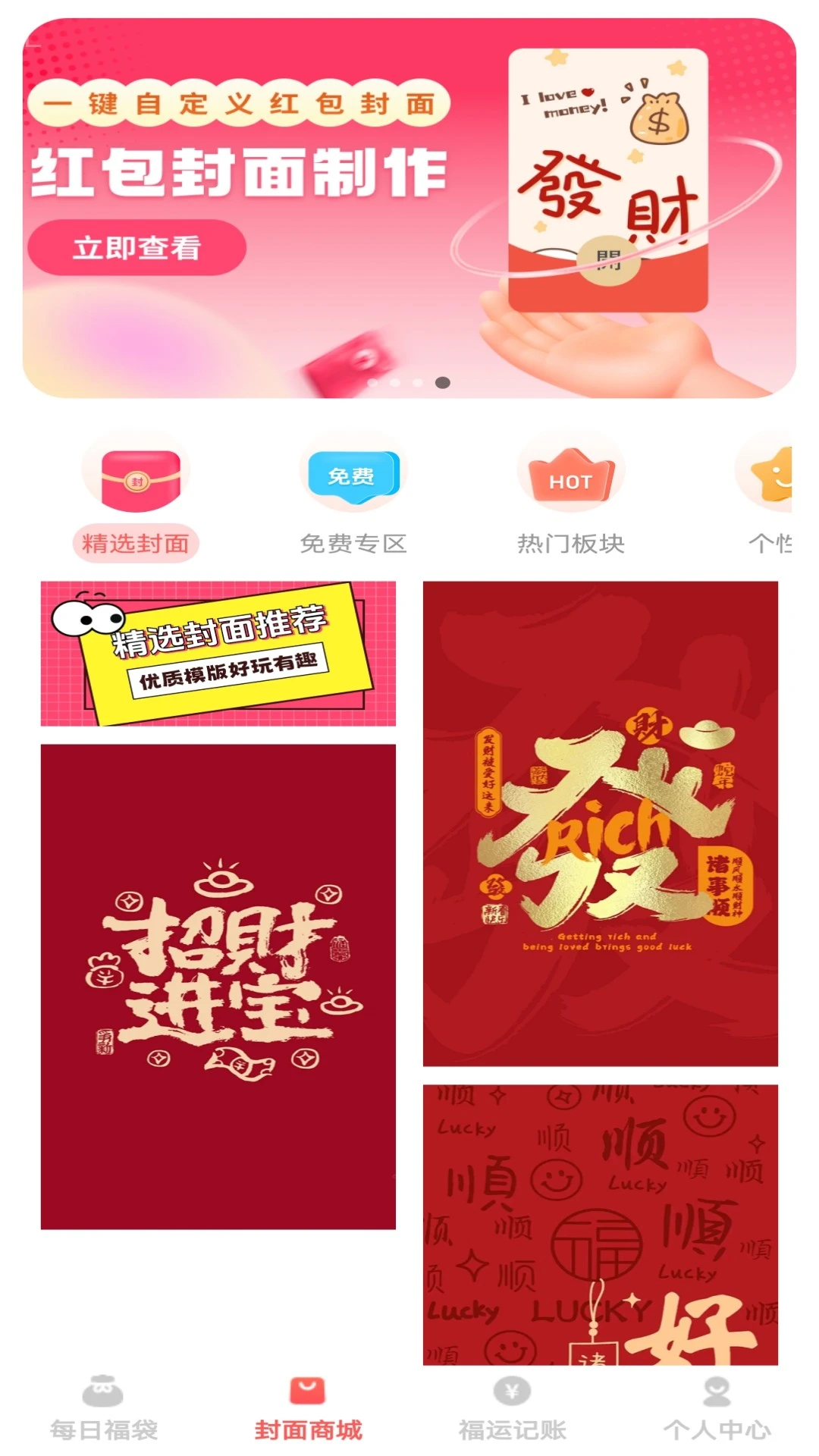This screenshot has height=1456, width=819.
Task: Tap the 立即查看 button on the banner
Action: click(x=136, y=247)
